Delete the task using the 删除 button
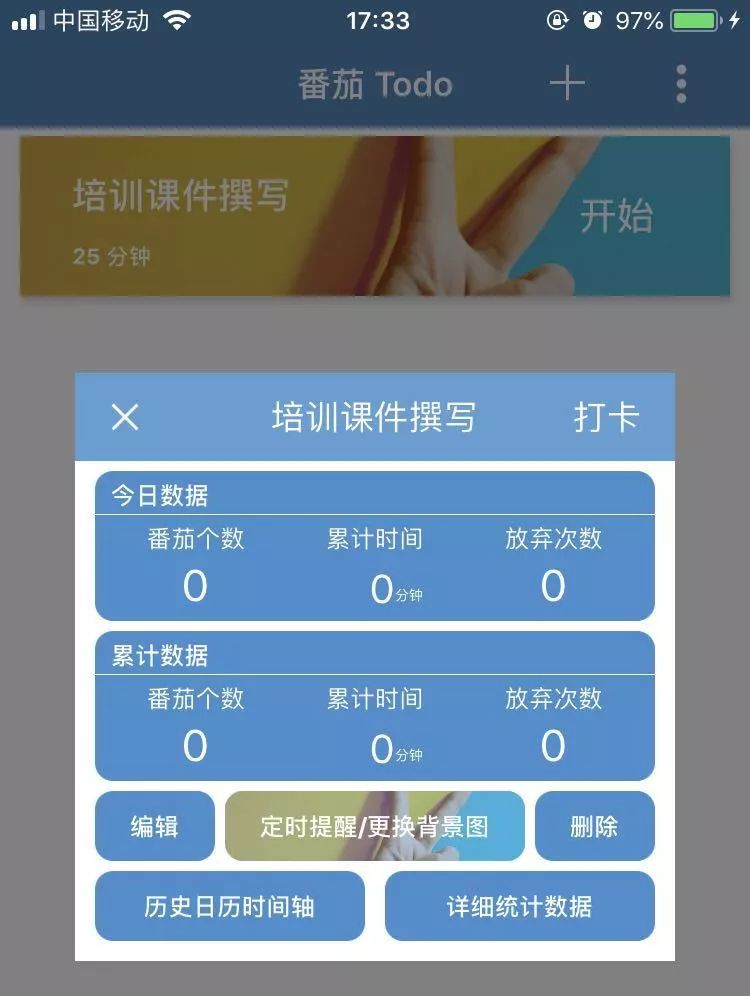Image resolution: width=750 pixels, height=996 pixels. (x=594, y=826)
